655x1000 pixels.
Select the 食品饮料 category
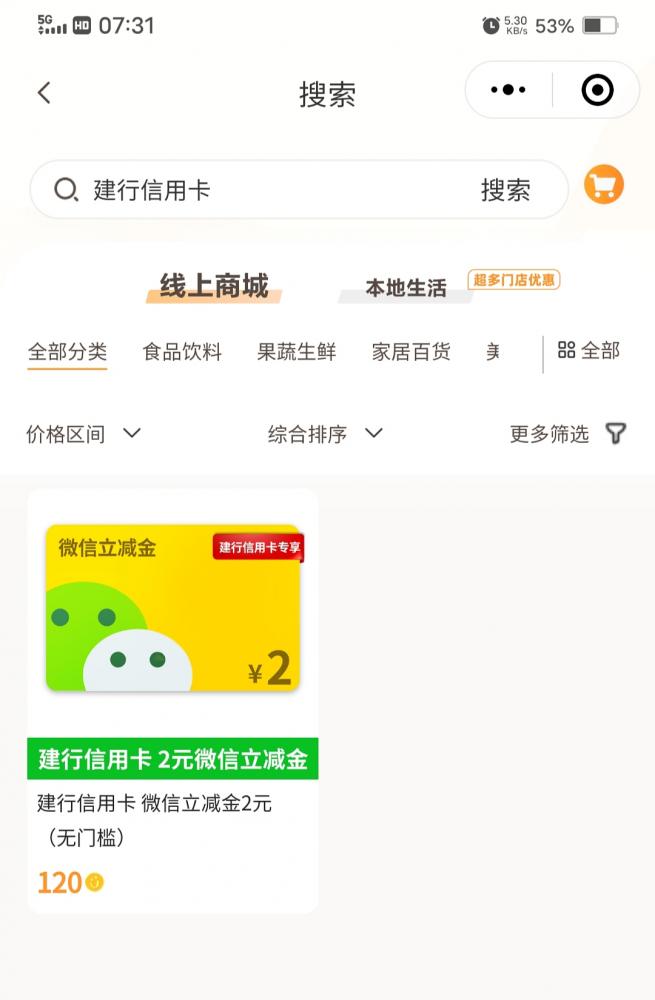pyautogui.click(x=182, y=352)
